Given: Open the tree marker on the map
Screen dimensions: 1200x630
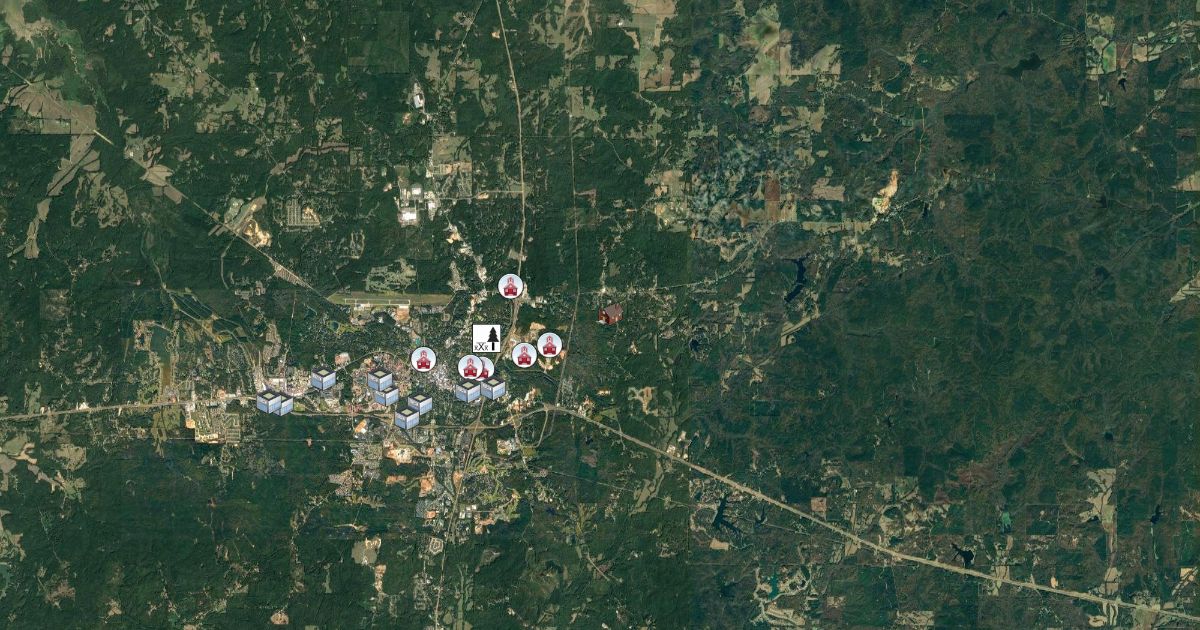Looking at the screenshot, I should (x=485, y=338).
